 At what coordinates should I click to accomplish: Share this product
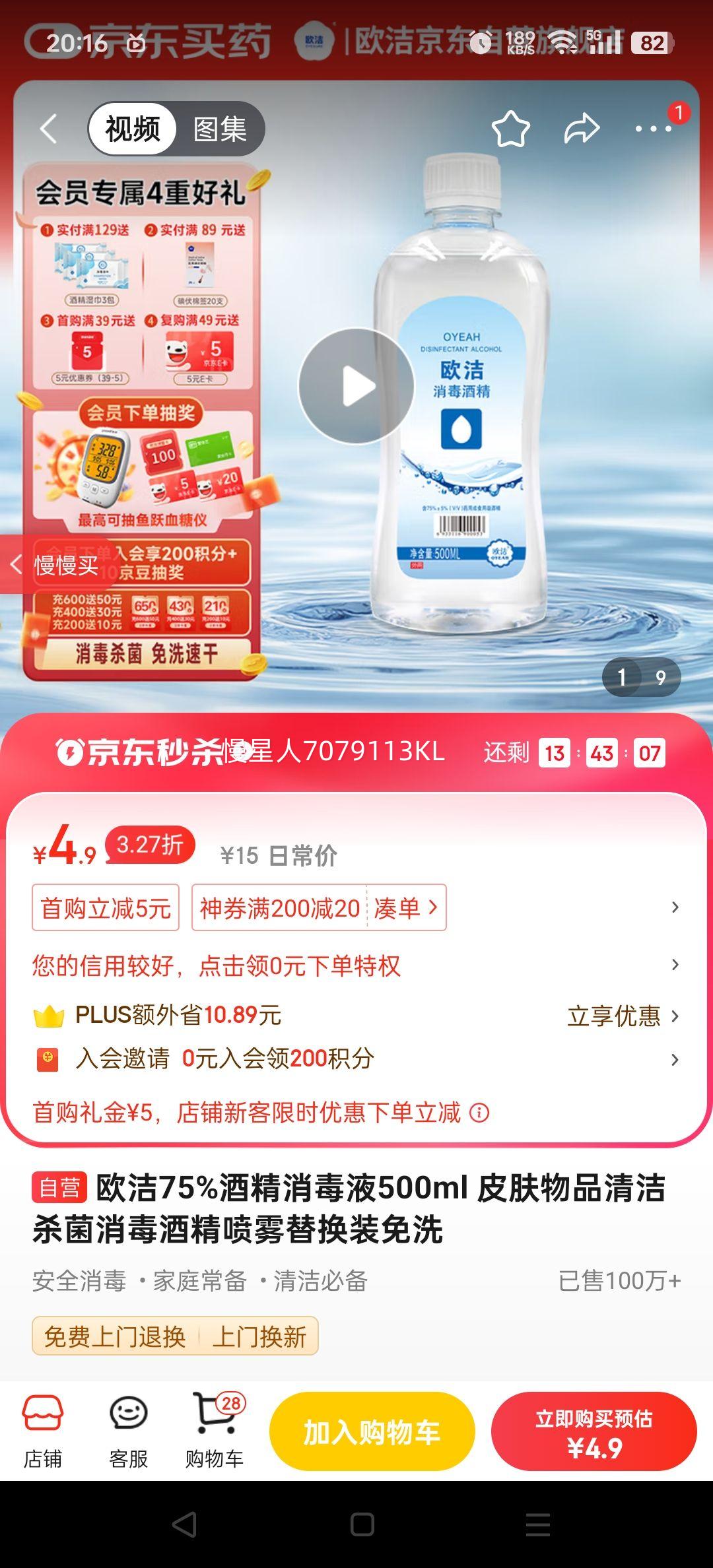[x=582, y=129]
